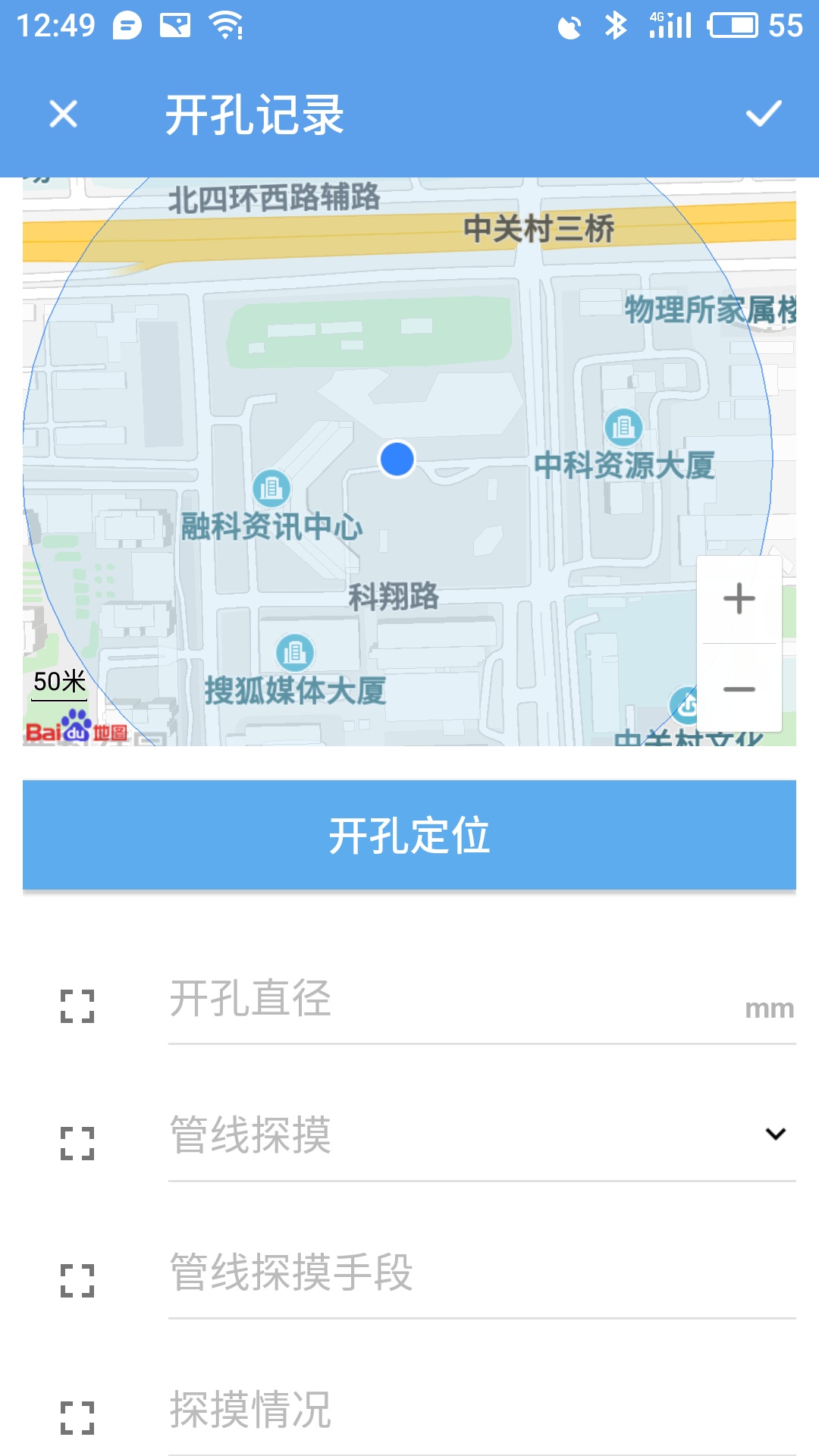Zoom in on the map
Viewport: 819px width, 1456px height.
[739, 599]
